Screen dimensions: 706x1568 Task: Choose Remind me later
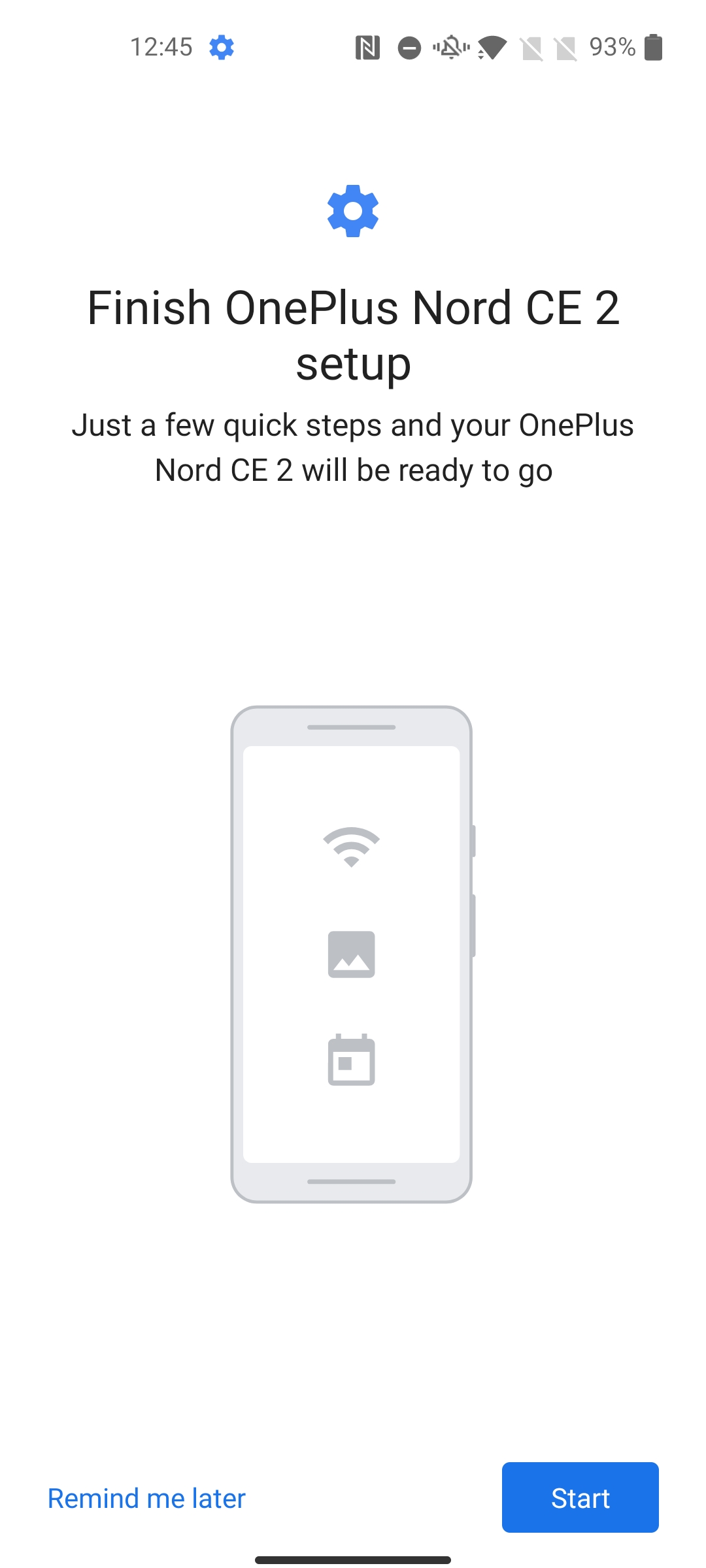tap(146, 1498)
